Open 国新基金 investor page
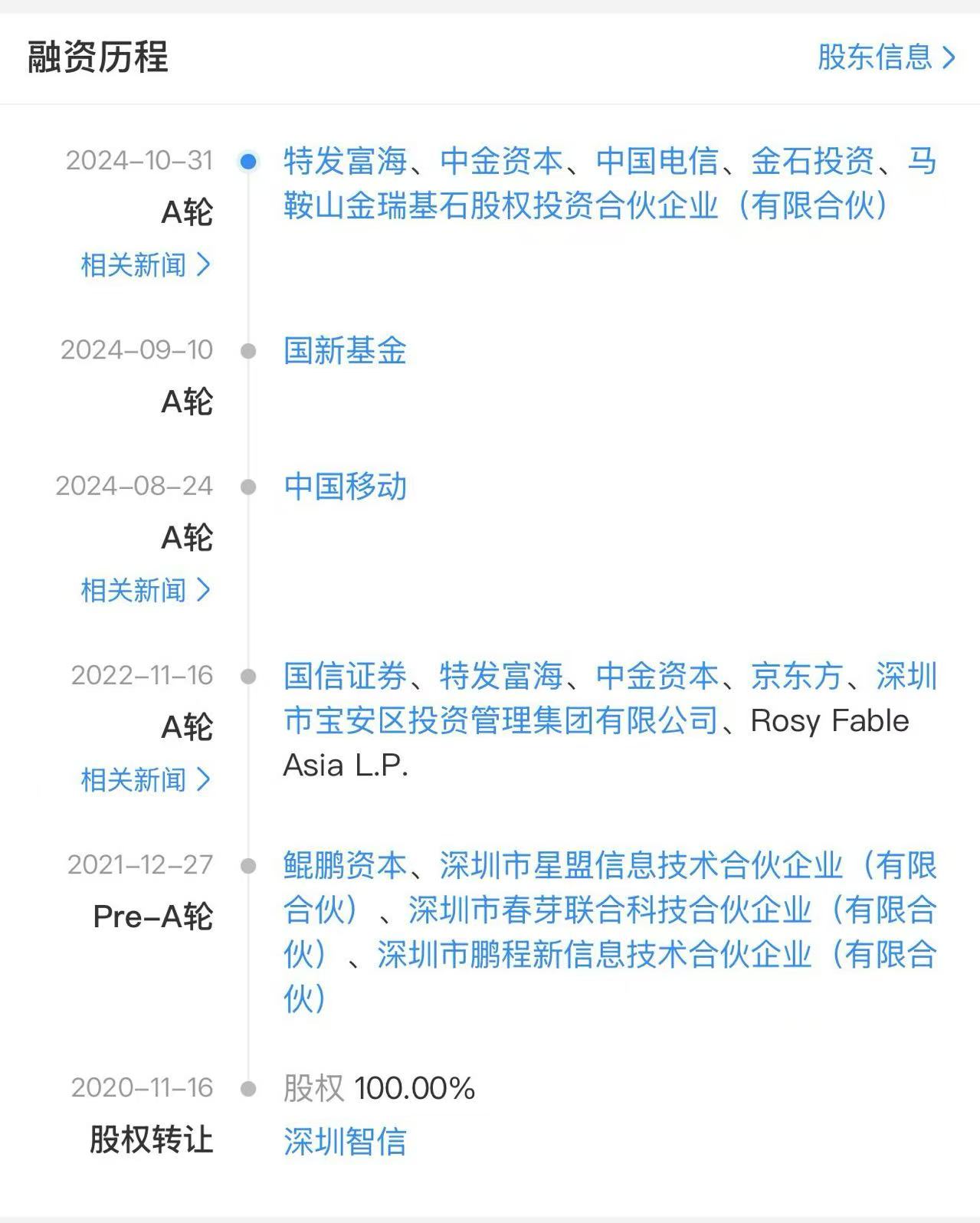 click(344, 352)
